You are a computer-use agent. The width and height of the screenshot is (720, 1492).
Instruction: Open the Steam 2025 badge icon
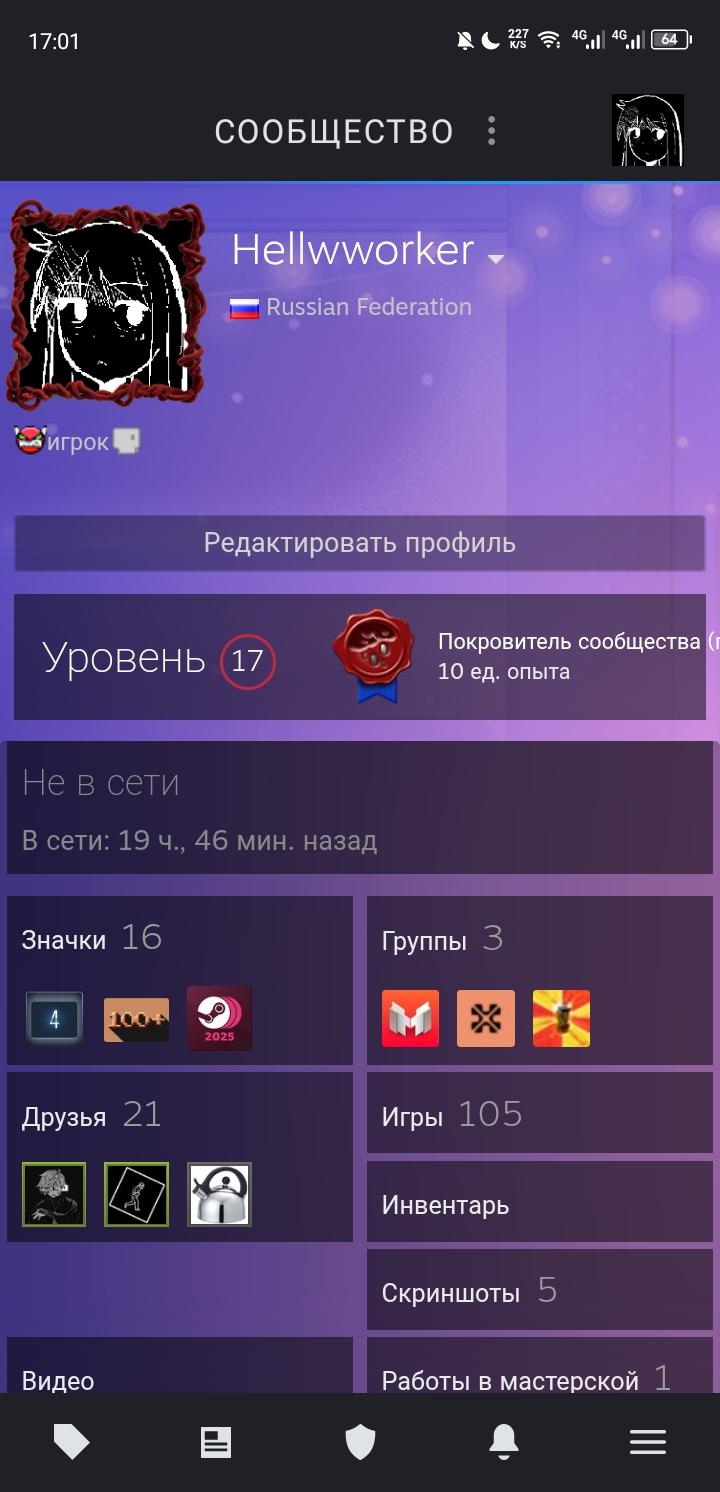(219, 1019)
